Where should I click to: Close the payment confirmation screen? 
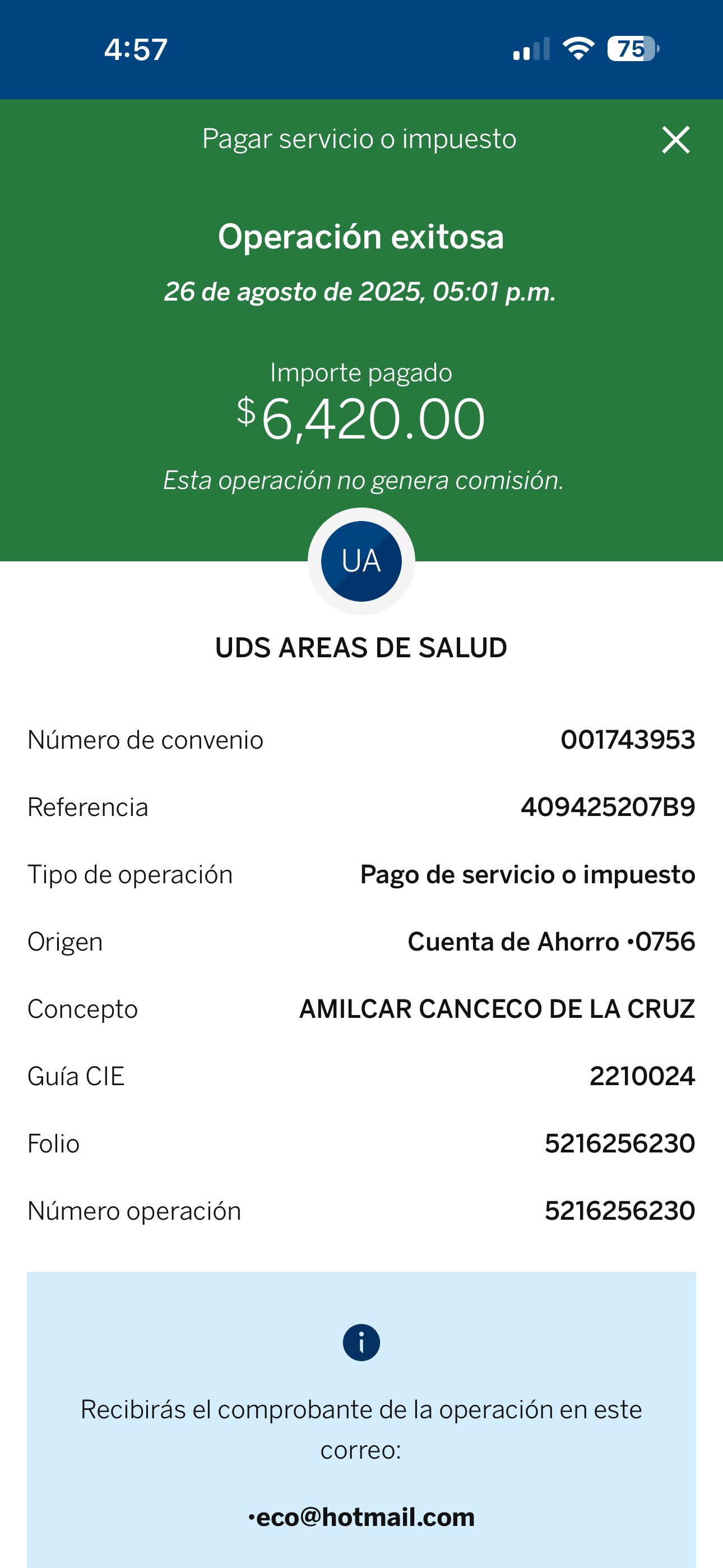675,140
